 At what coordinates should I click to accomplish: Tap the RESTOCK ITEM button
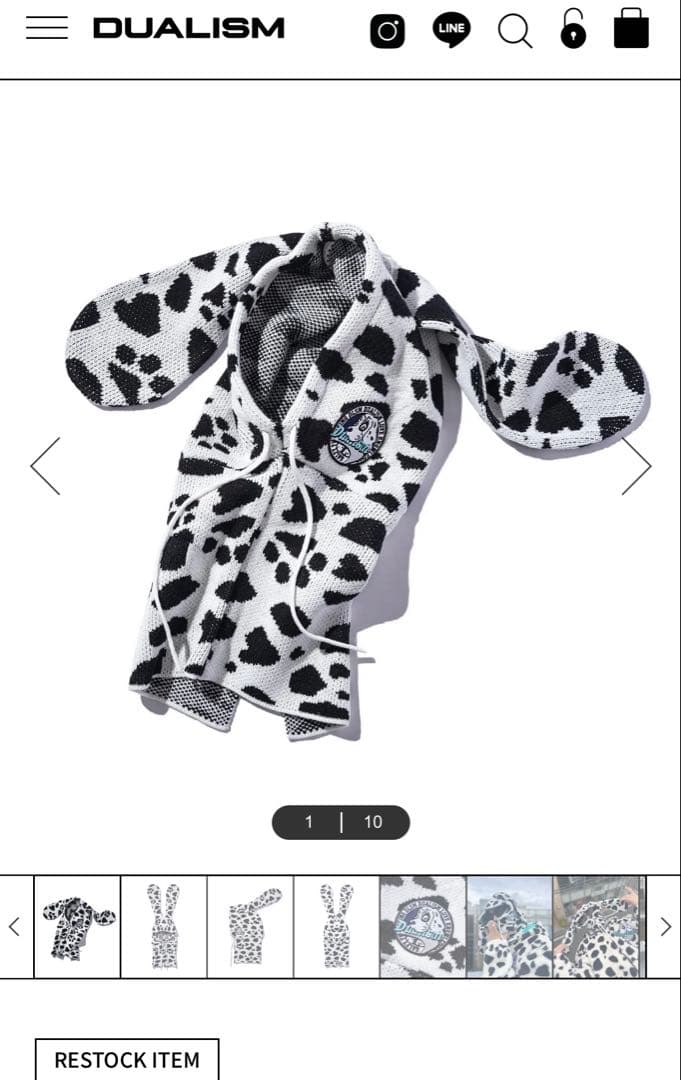coord(127,1059)
